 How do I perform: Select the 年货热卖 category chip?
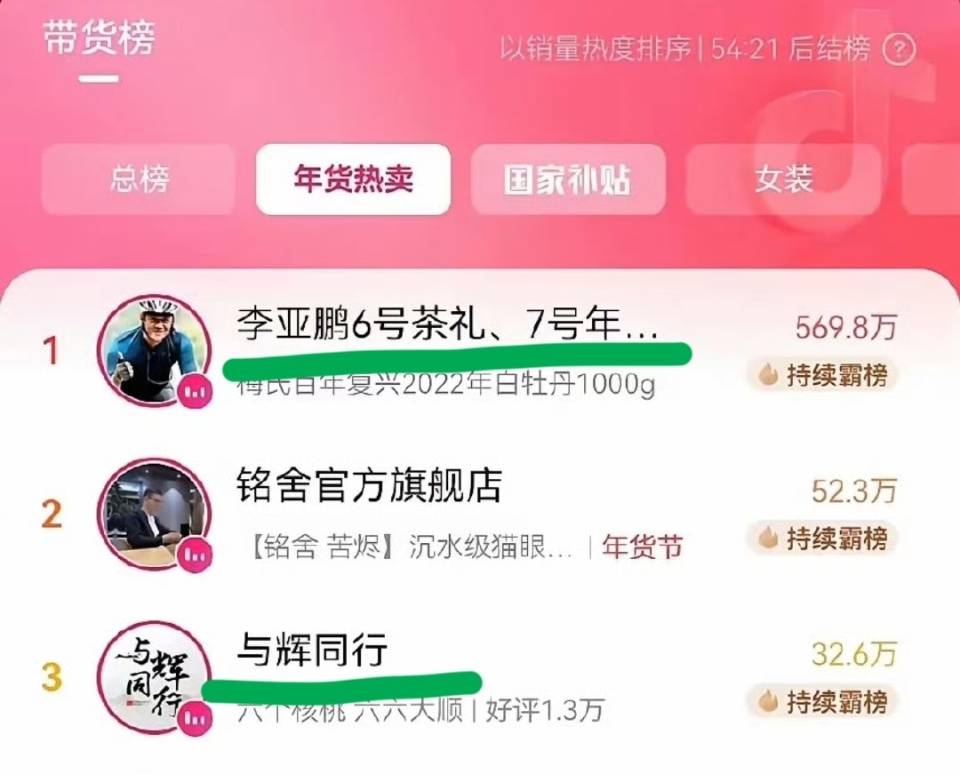[x=353, y=180]
